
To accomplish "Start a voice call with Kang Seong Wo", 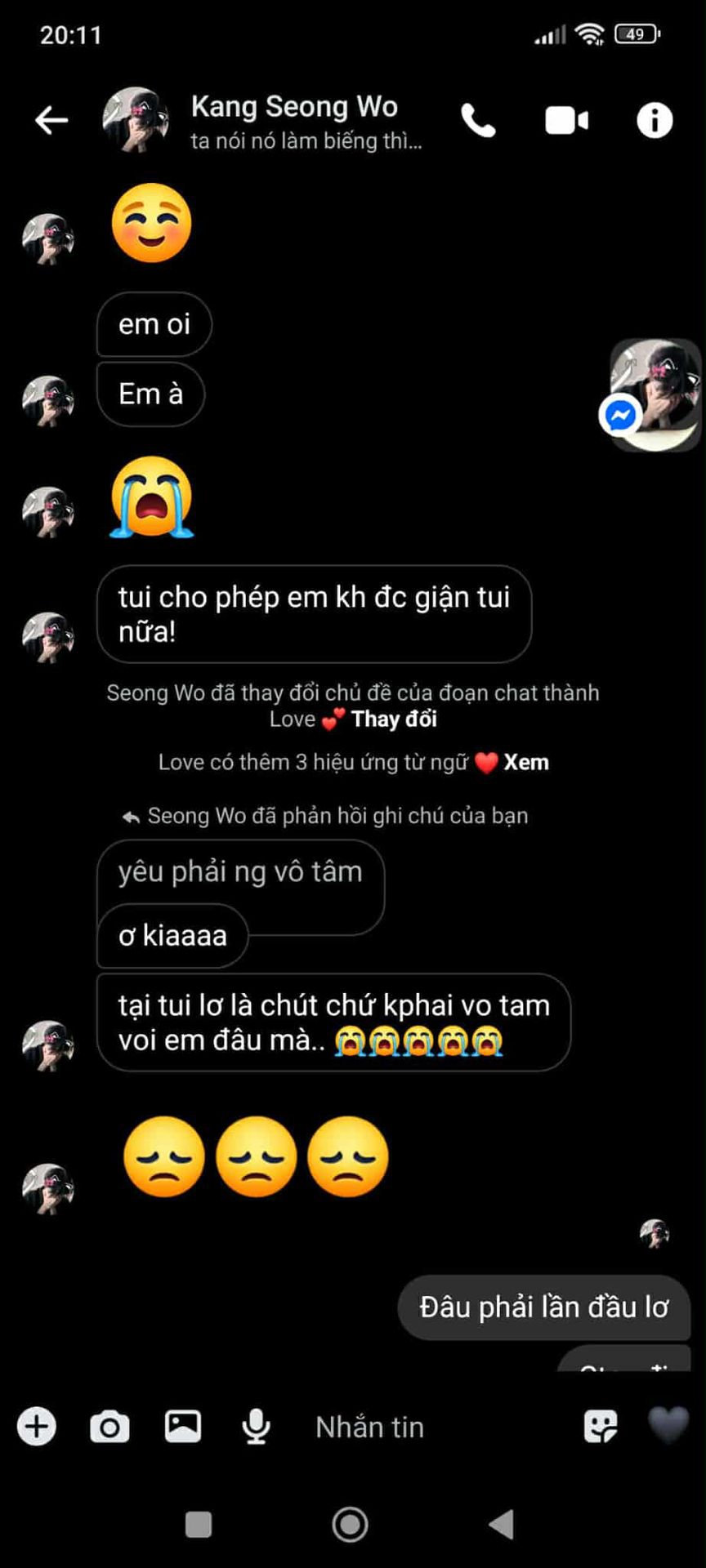I will [479, 121].
